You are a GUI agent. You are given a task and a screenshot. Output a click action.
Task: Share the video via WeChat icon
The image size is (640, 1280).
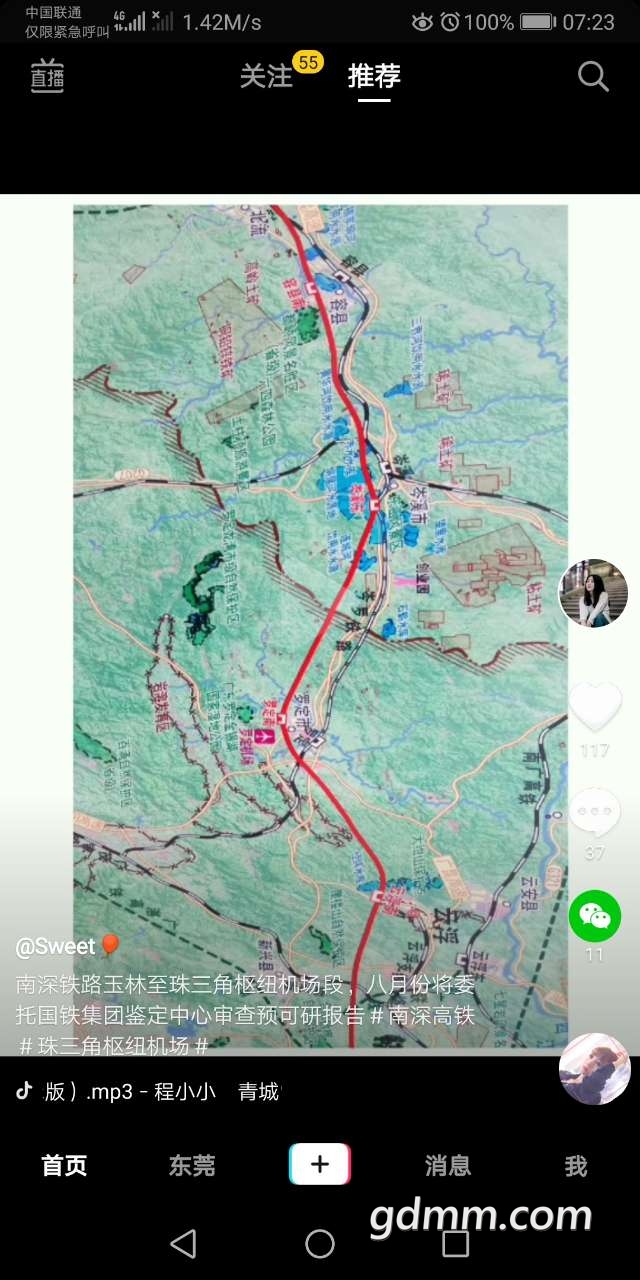[595, 916]
